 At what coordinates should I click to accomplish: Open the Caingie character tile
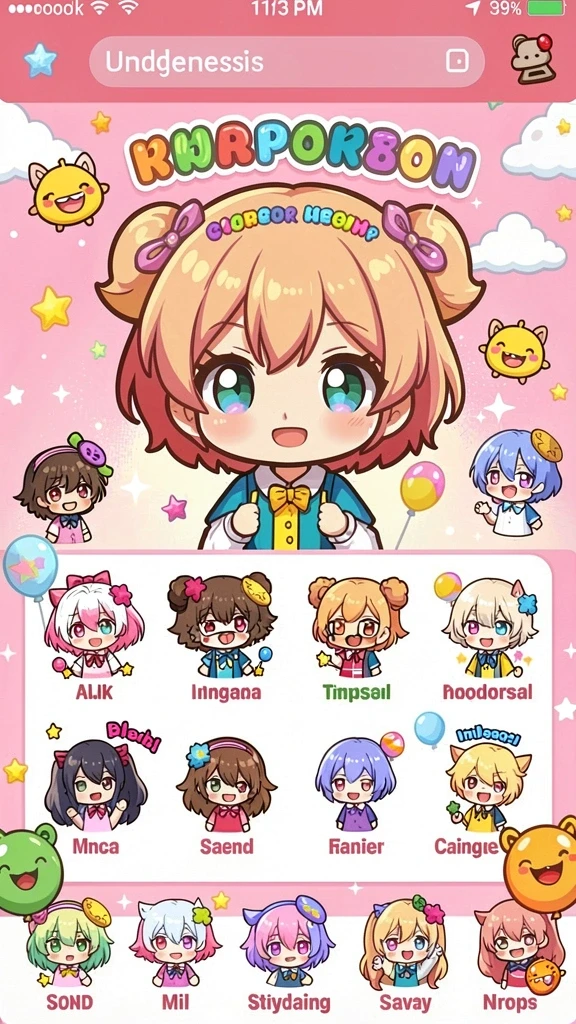(x=485, y=790)
